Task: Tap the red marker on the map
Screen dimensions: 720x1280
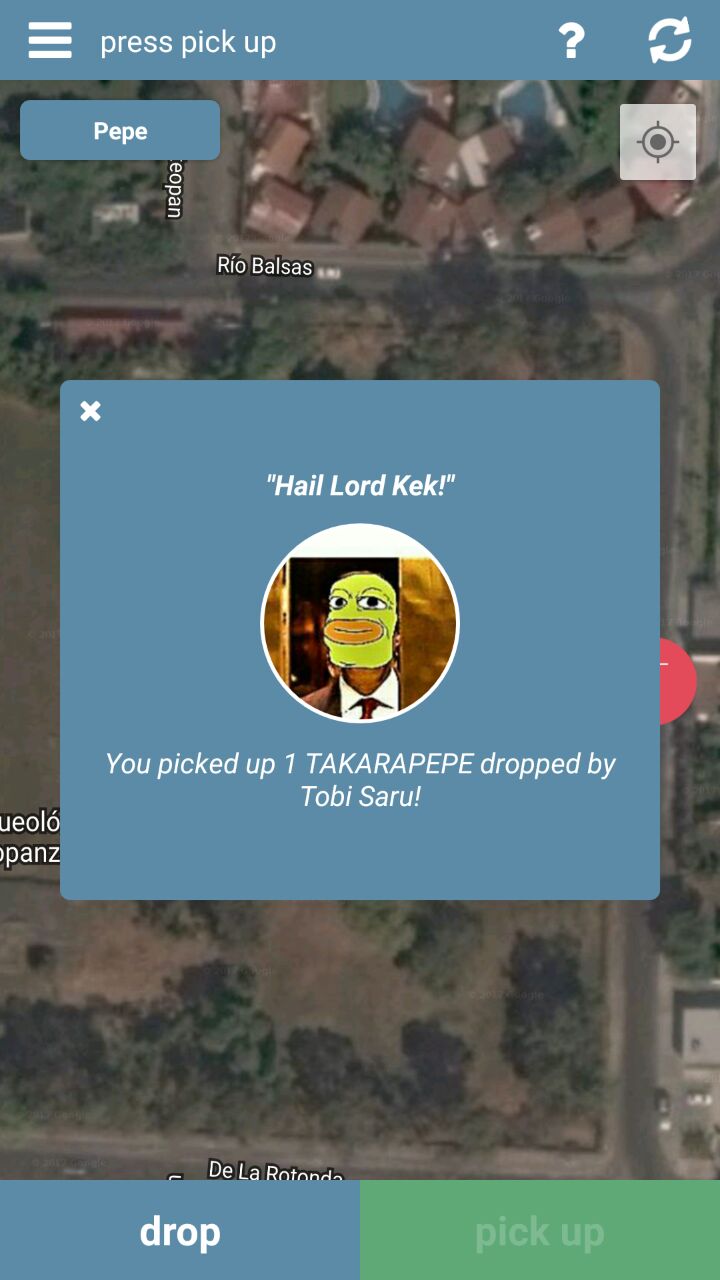Action: [679, 681]
